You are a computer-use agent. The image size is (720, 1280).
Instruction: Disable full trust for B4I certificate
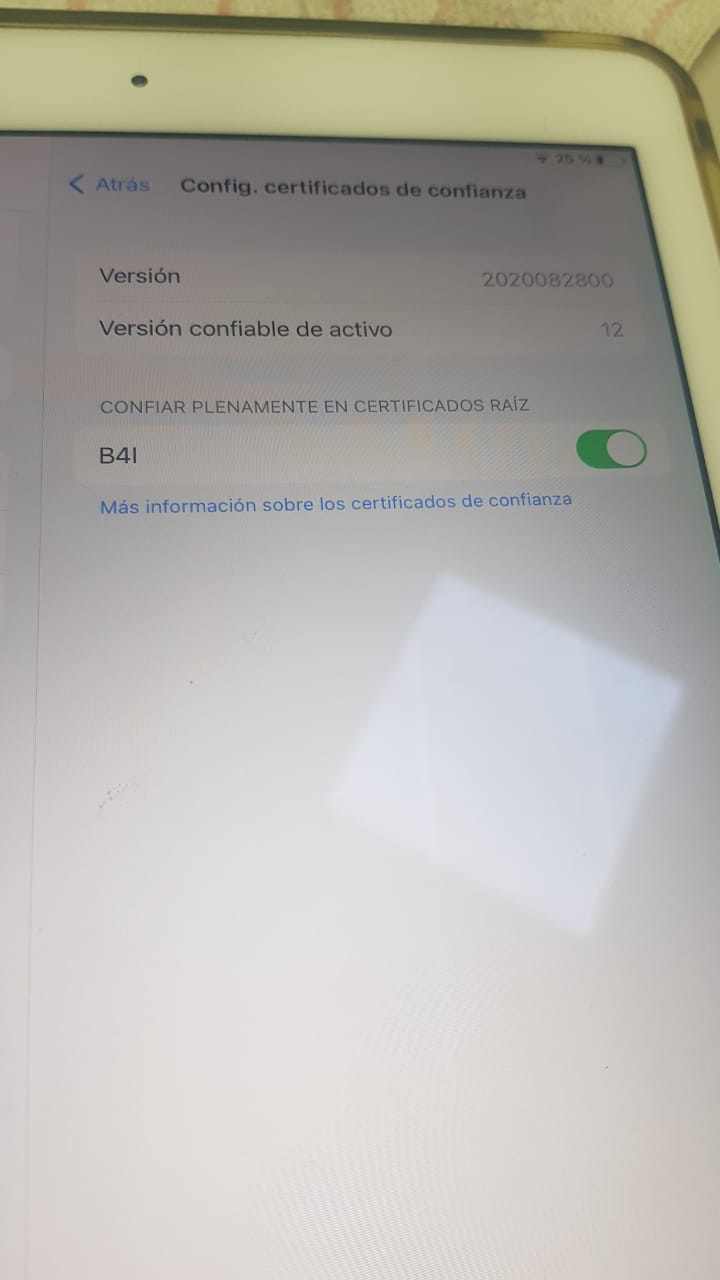point(611,451)
